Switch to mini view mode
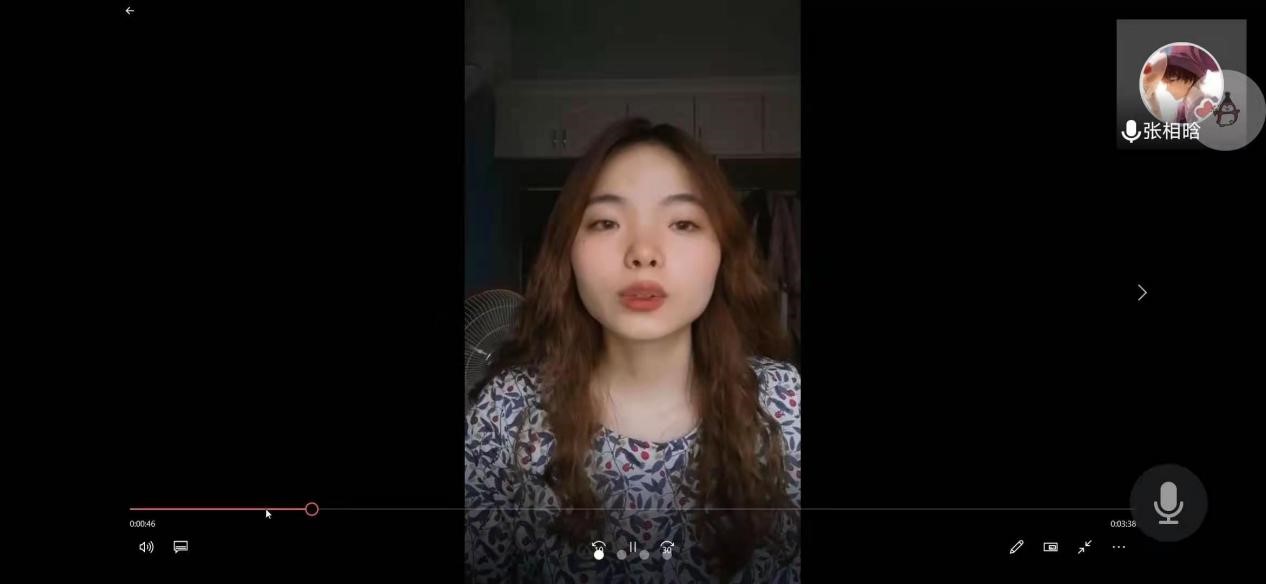Image resolution: width=1266 pixels, height=584 pixels. pos(1050,547)
